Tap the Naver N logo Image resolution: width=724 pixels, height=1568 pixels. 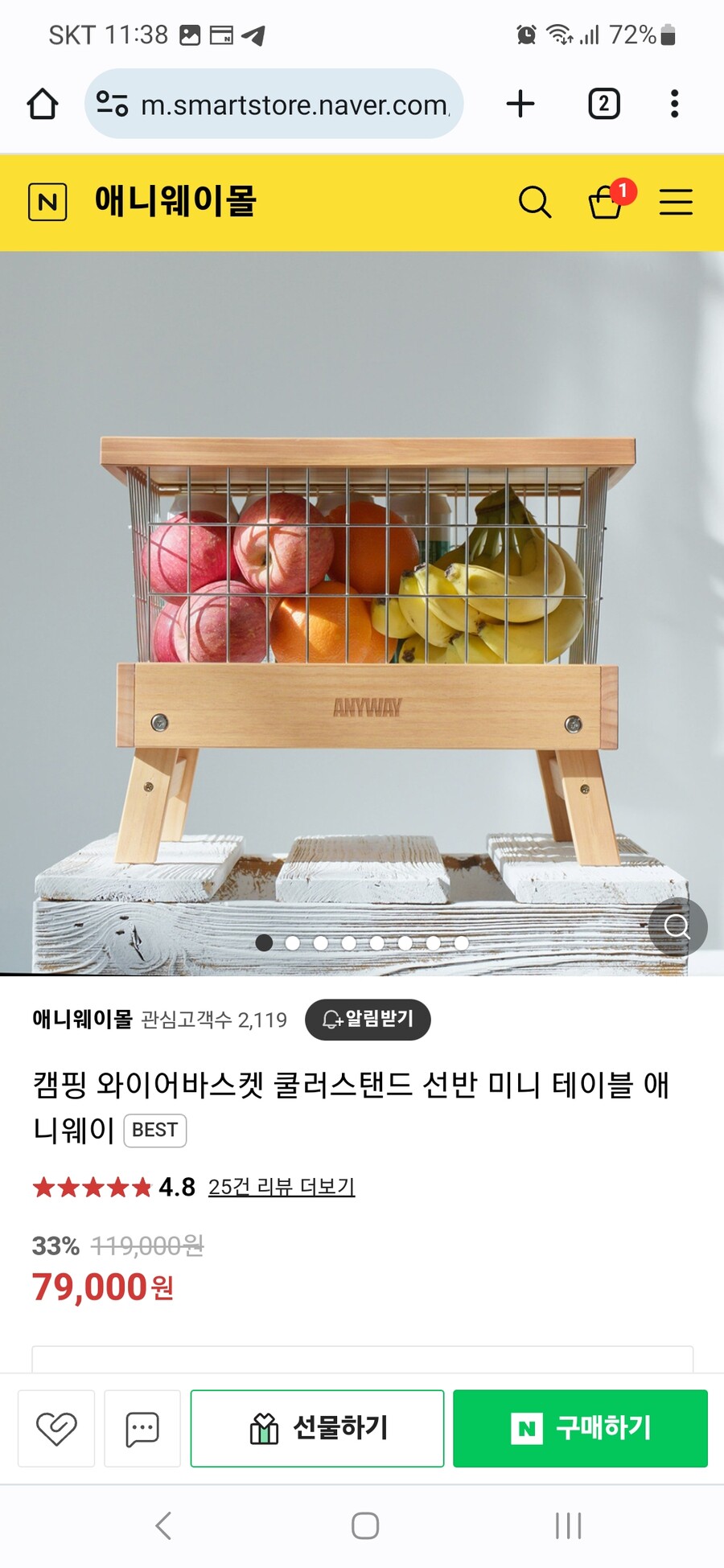47,201
